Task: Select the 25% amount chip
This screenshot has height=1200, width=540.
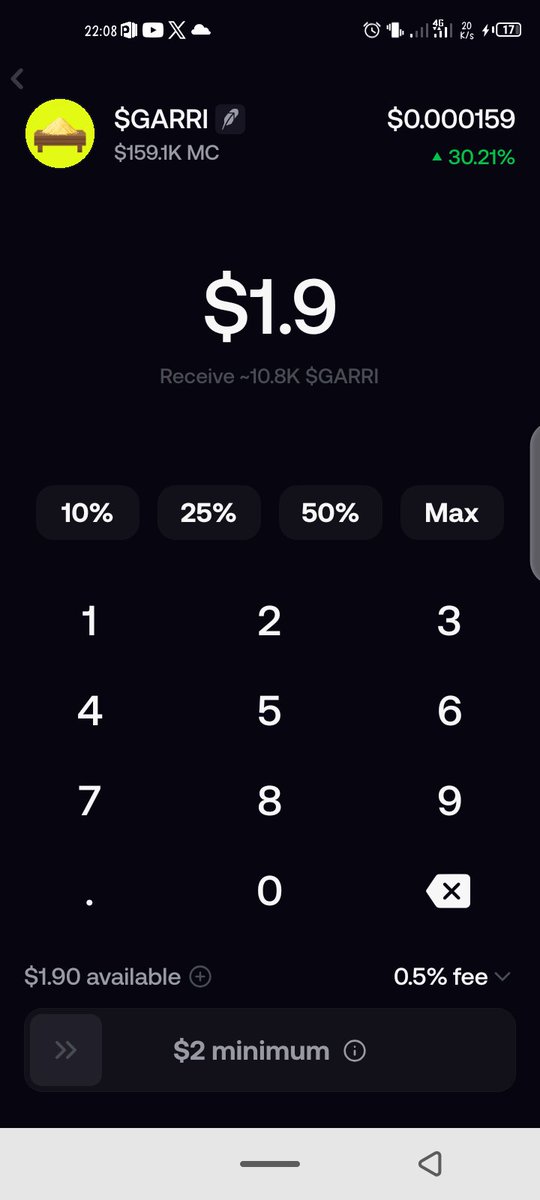Action: pyautogui.click(x=209, y=513)
